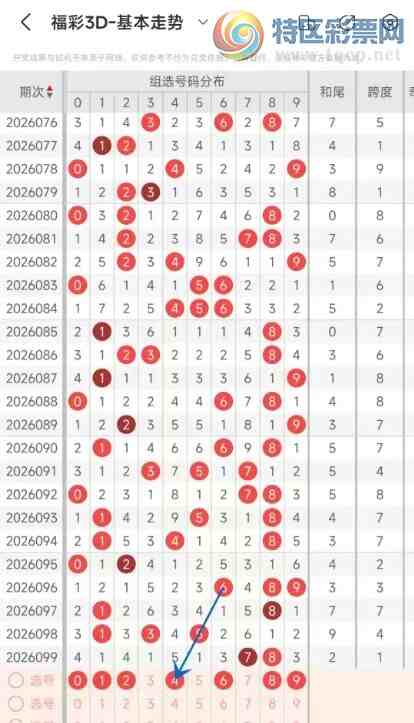Deselect red ball 9 in first pick row
The height and width of the screenshot is (723, 414).
click(x=296, y=680)
